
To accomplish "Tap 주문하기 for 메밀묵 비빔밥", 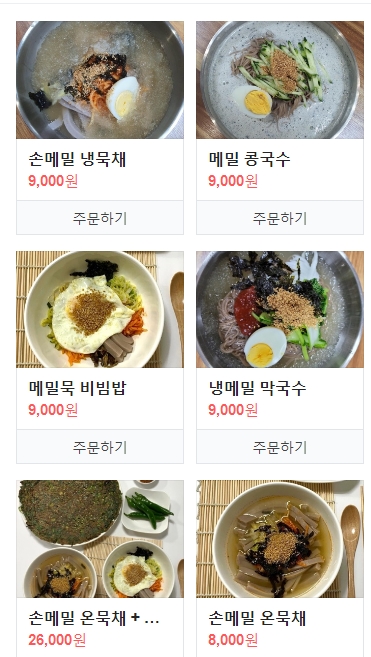I will (100, 447).
